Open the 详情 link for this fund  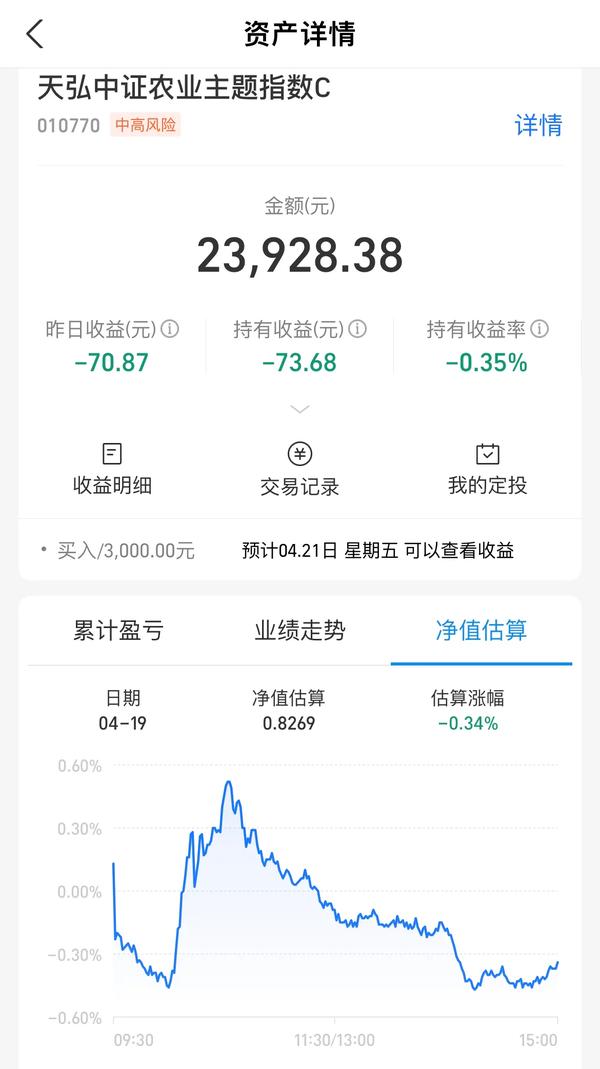[x=538, y=125]
